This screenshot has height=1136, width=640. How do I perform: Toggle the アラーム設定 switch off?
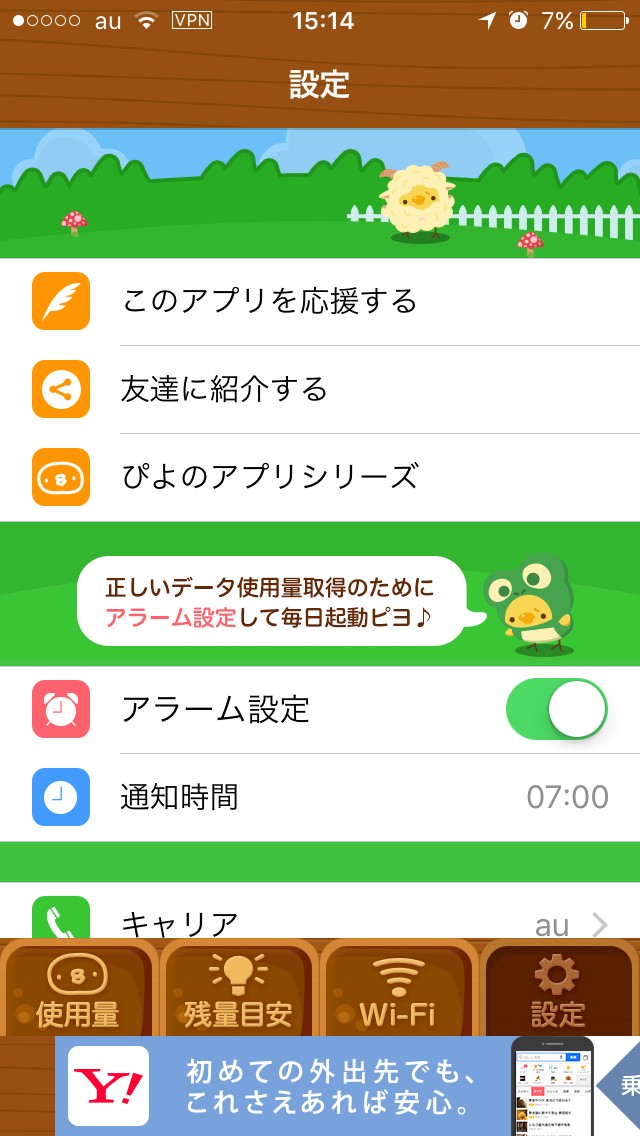(557, 709)
